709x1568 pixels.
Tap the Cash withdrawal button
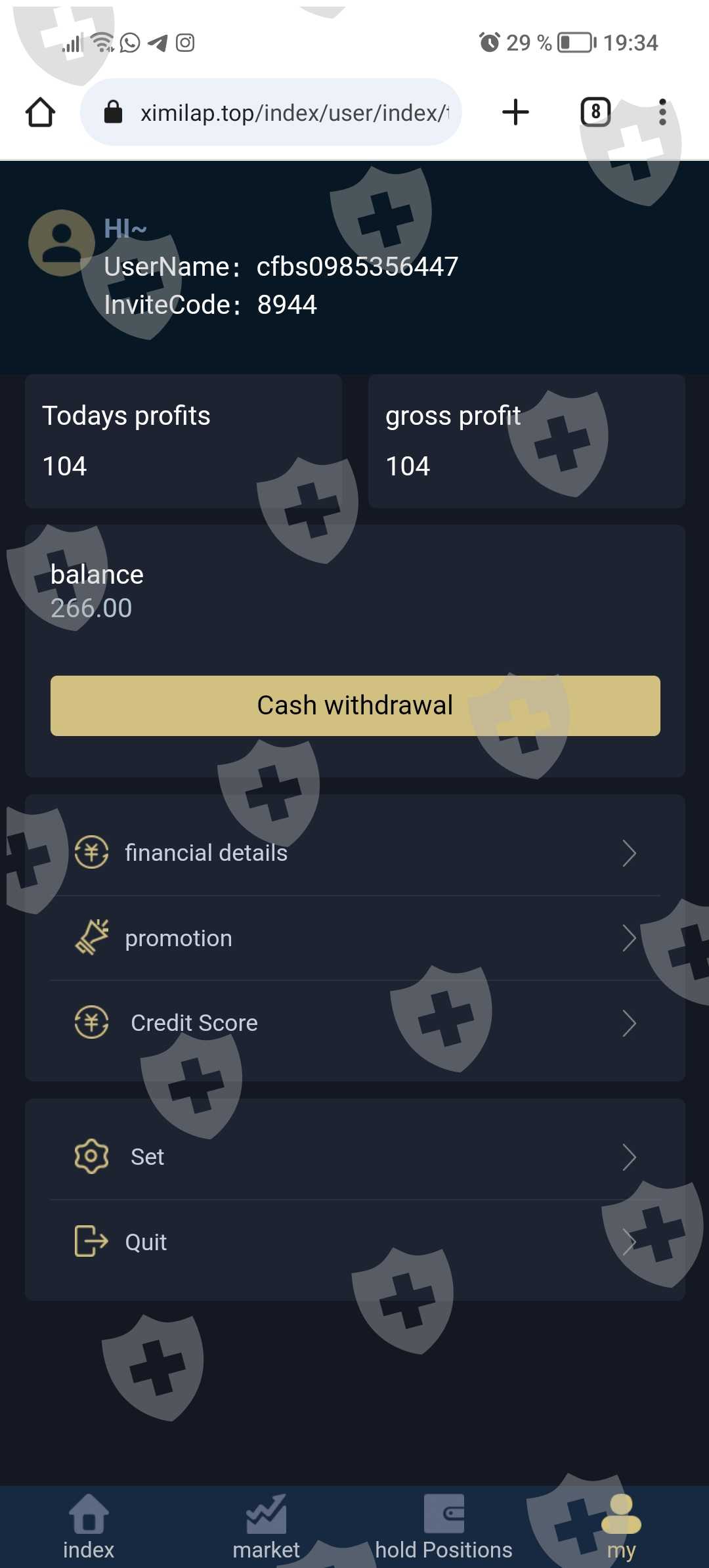tap(355, 706)
